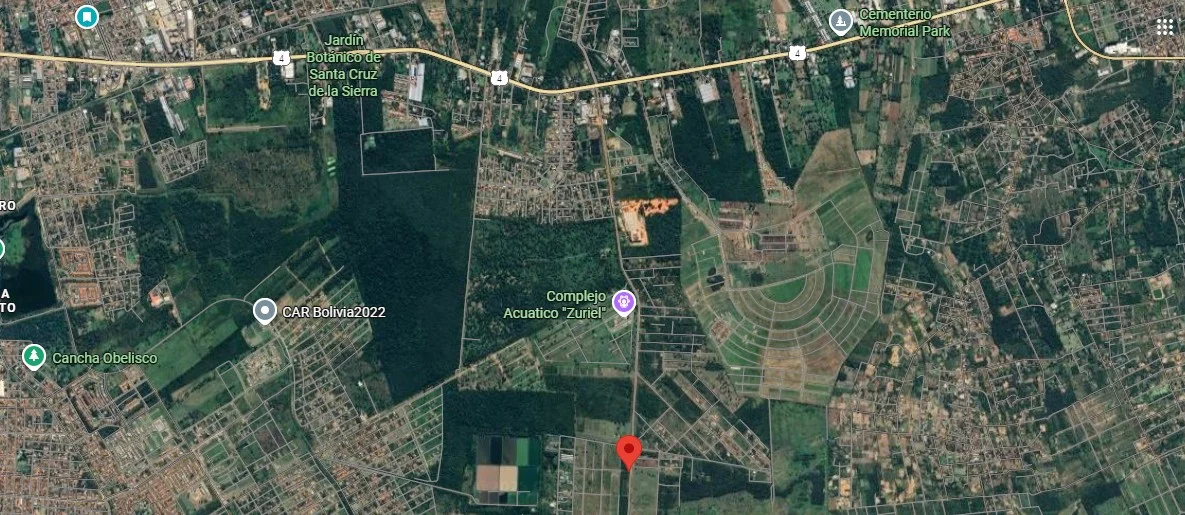Open Cementerio Memorial Park marker
Image resolution: width=1185 pixels, height=515 pixels.
(842, 20)
